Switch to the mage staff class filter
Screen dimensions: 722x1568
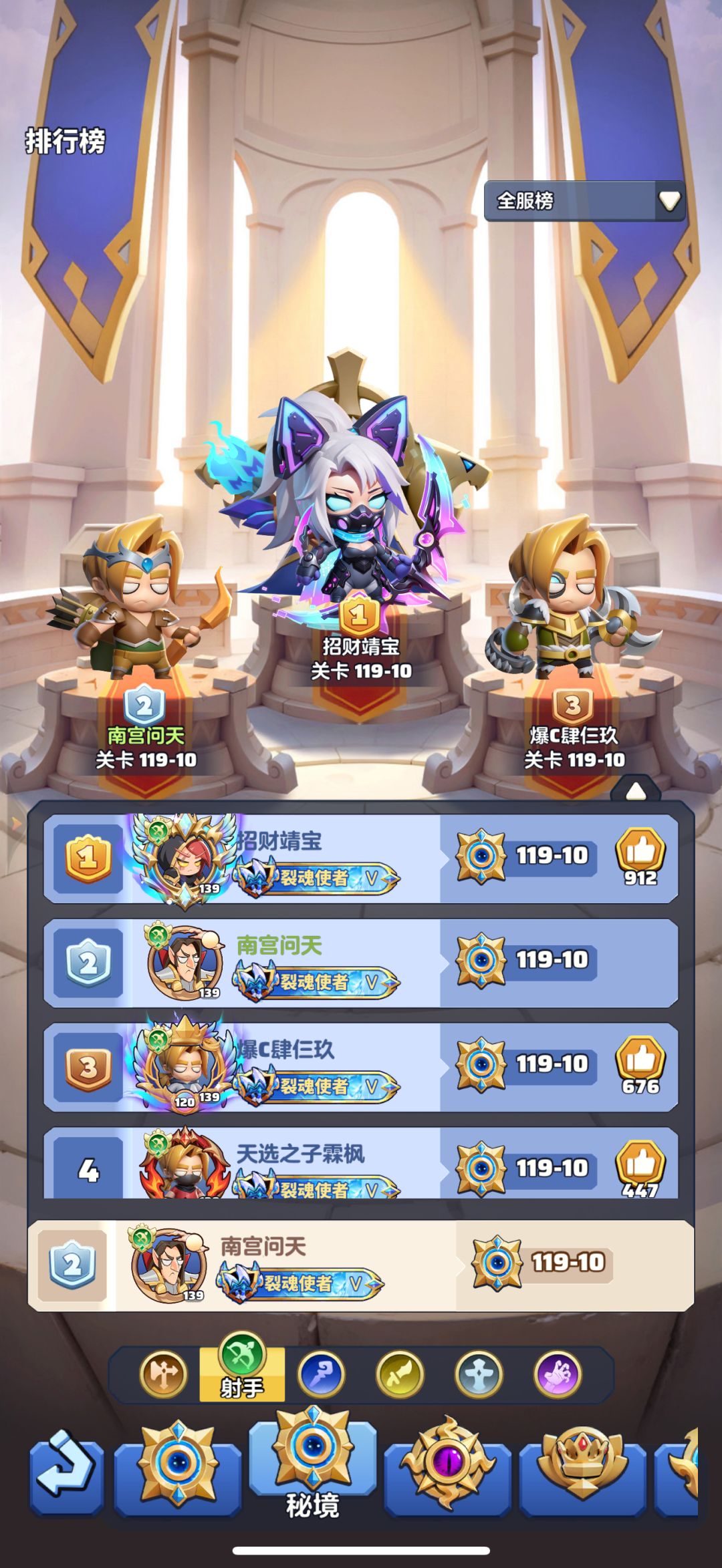tap(321, 1374)
